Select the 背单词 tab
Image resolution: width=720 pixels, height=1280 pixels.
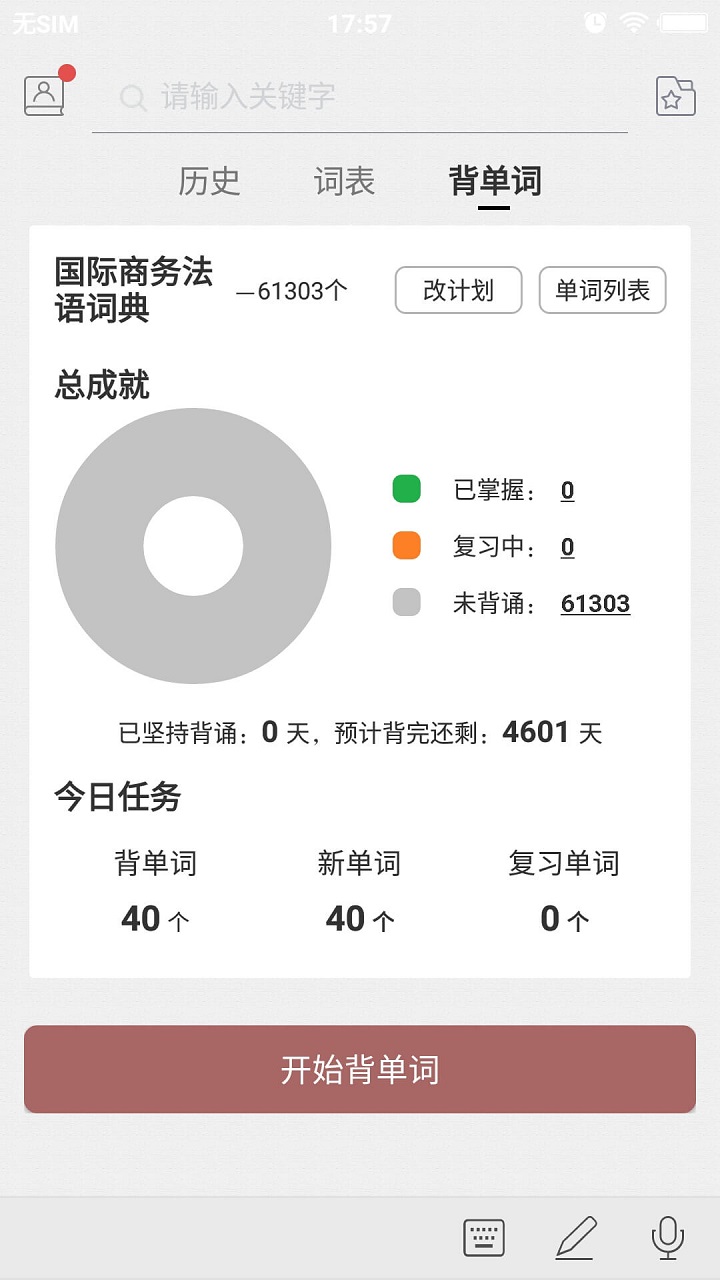[x=495, y=181]
